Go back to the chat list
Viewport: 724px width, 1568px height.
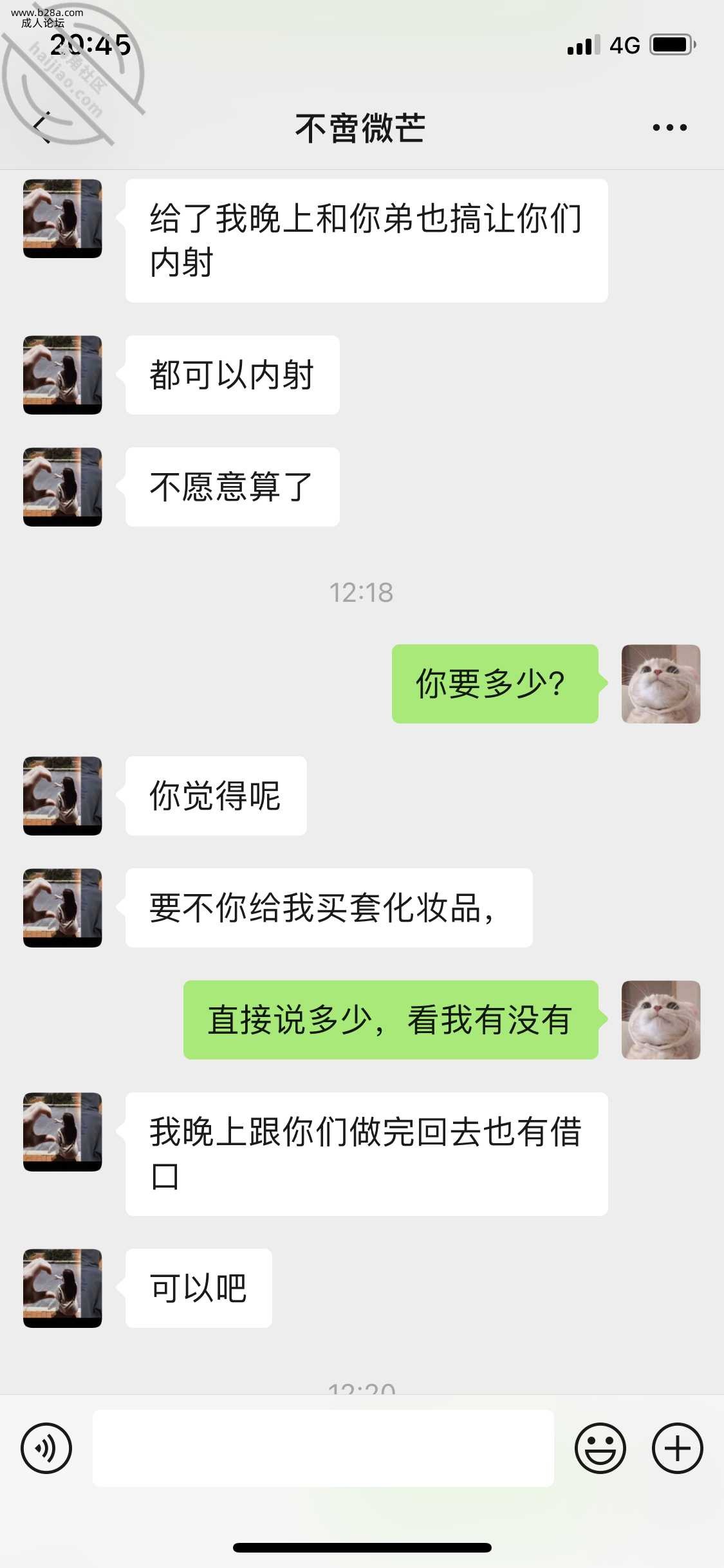tap(42, 127)
